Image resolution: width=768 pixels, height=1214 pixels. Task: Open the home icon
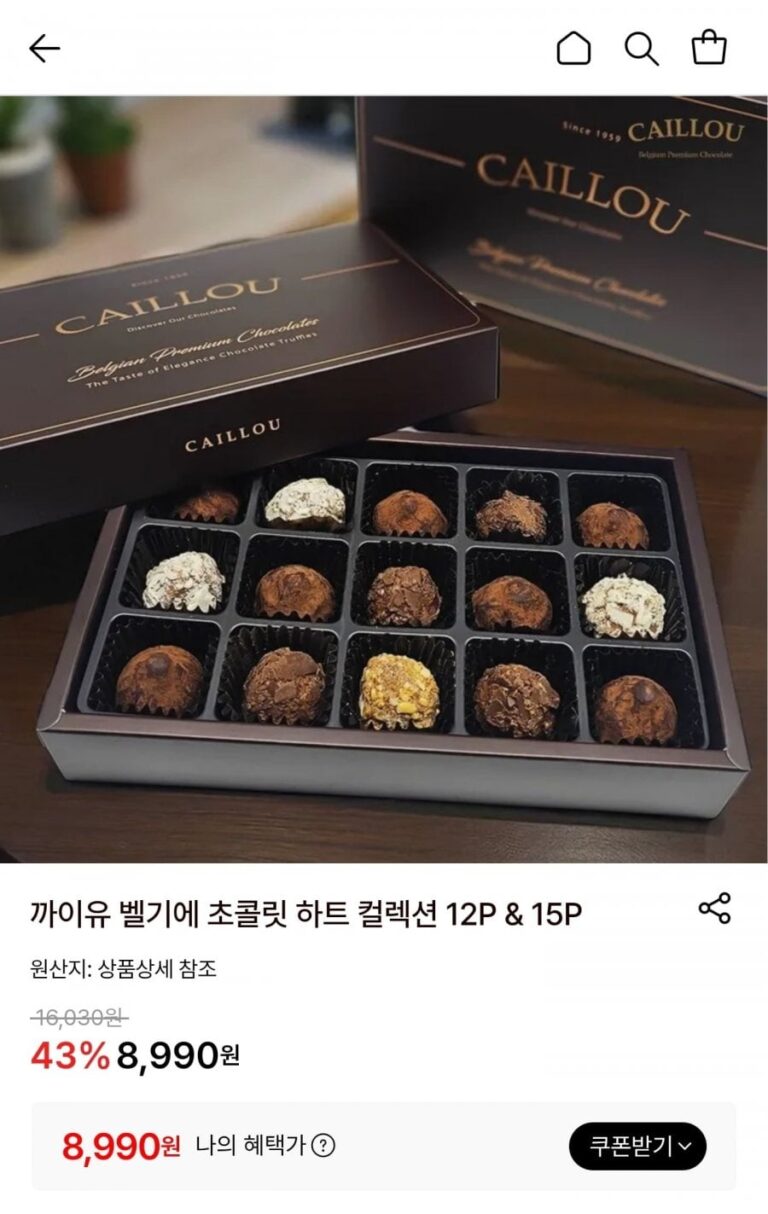coord(573,48)
